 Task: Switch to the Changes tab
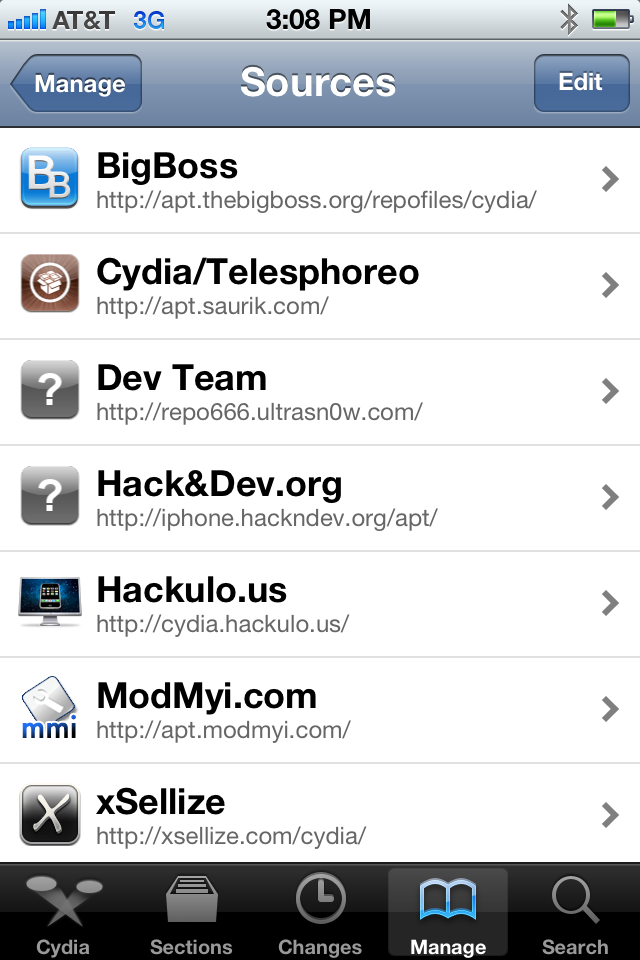click(x=320, y=914)
